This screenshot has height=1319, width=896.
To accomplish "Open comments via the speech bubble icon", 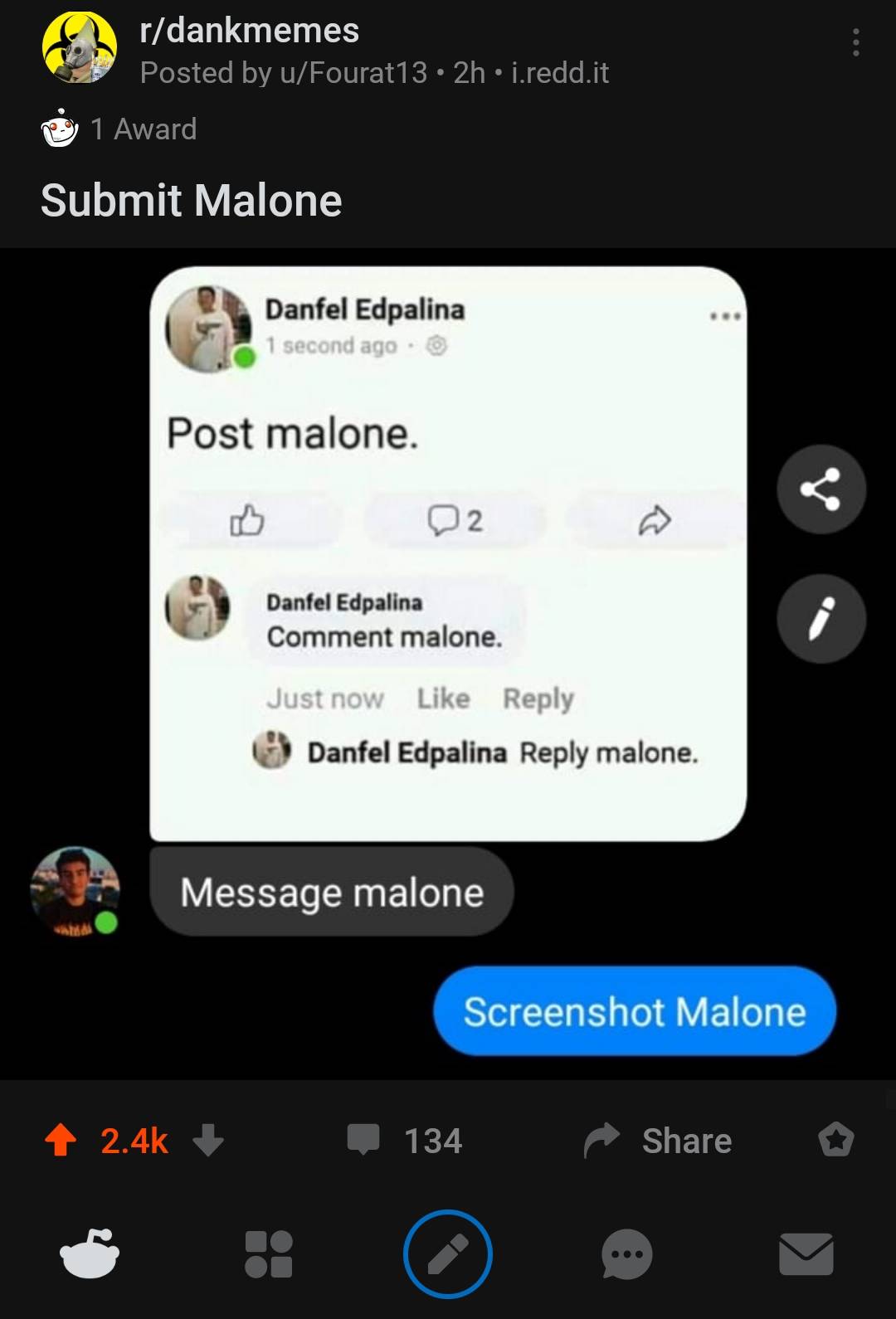I will 365,1140.
